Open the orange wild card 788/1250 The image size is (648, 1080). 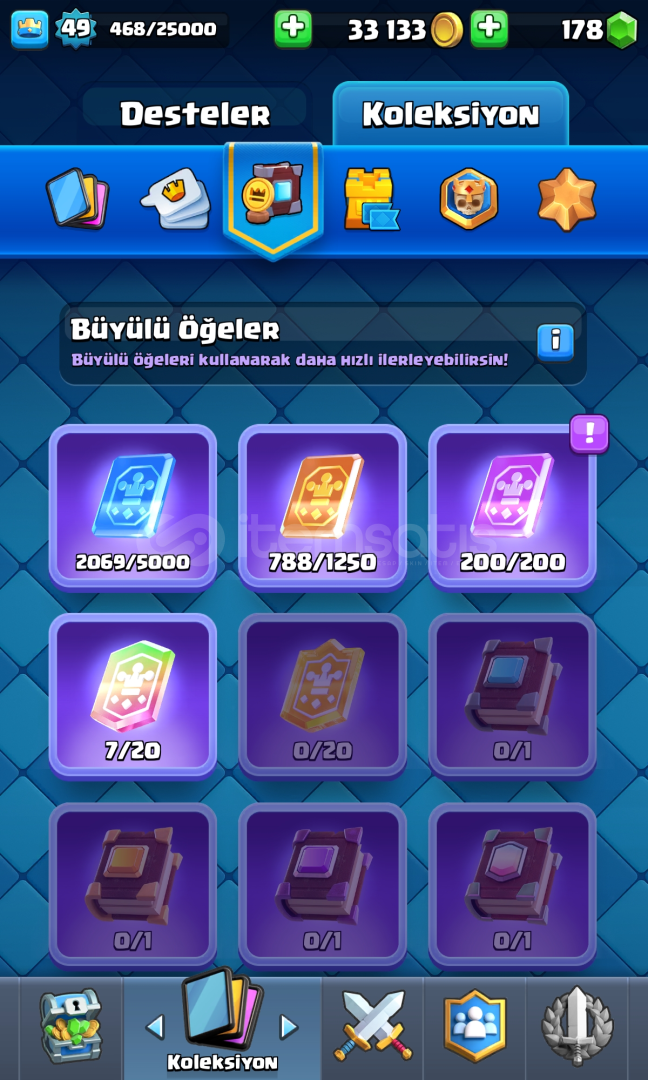point(322,508)
